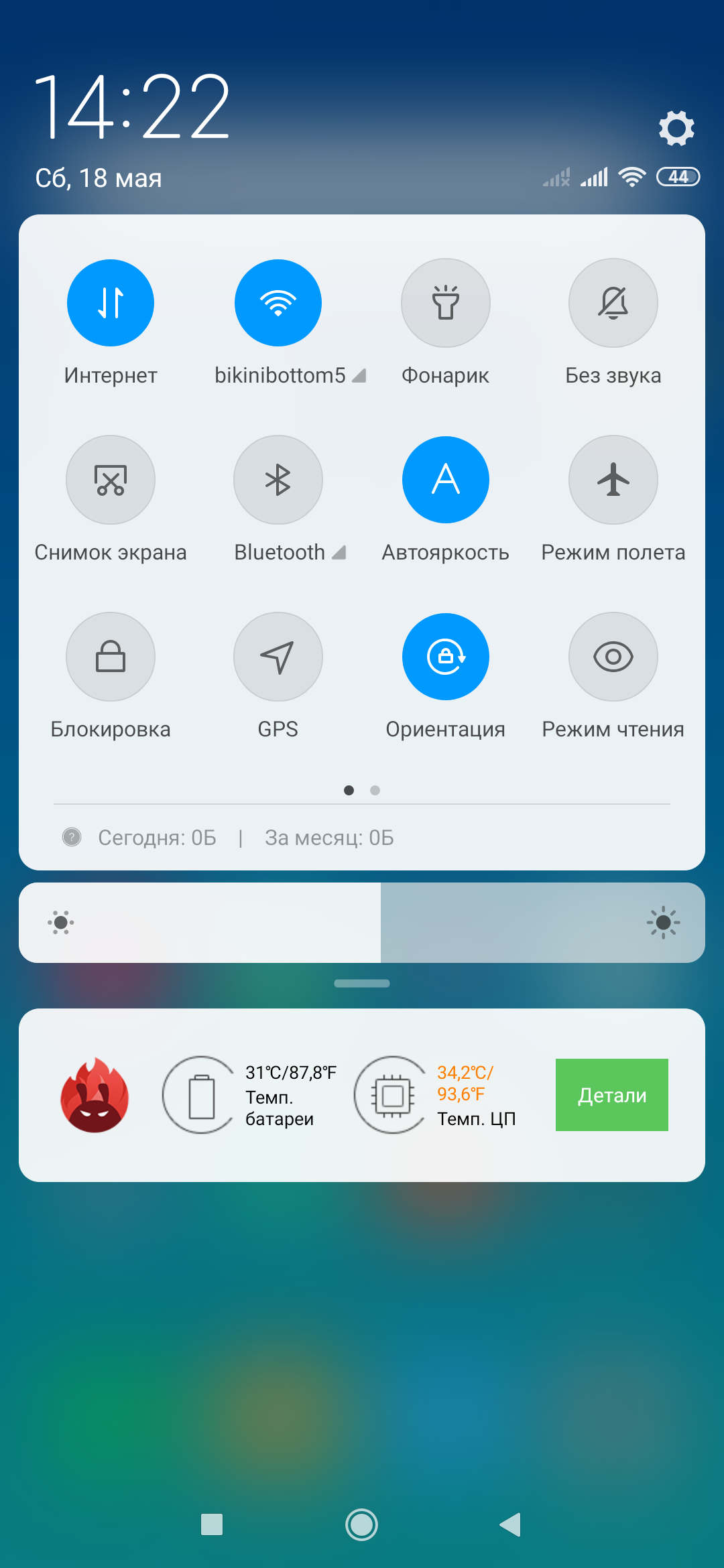
Task: Set brightness on the brightness slider
Action: pos(381,923)
